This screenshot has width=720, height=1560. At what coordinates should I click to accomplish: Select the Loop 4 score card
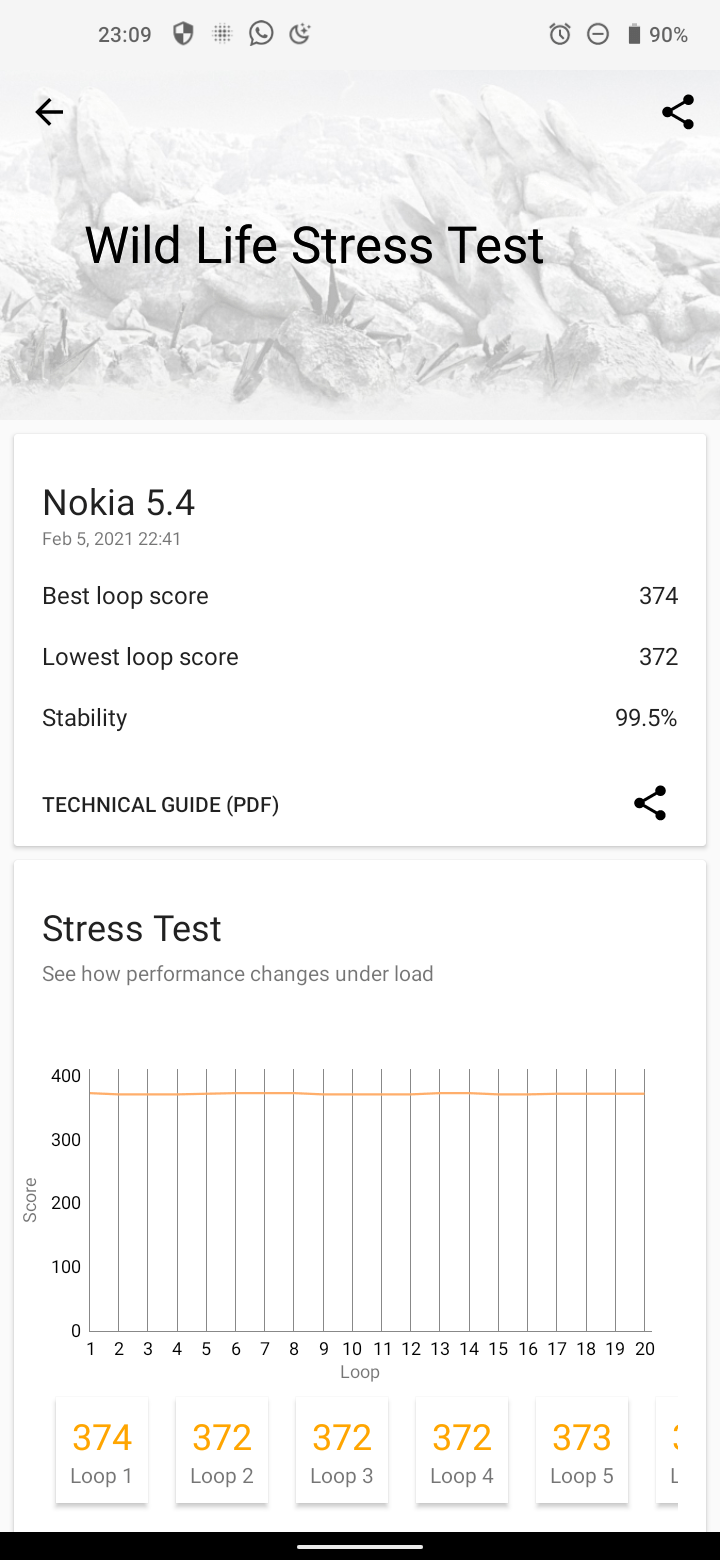click(462, 1451)
